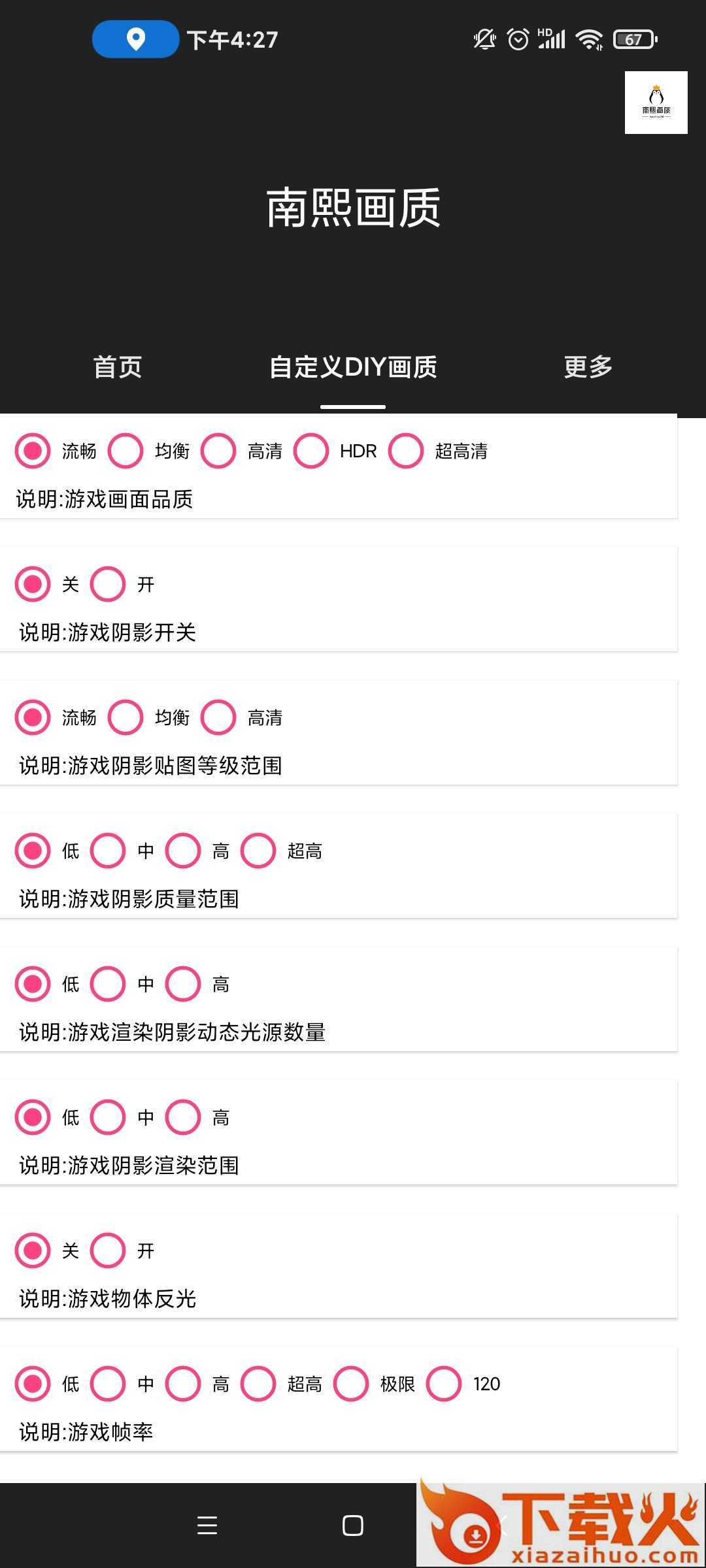Switch to the 首页 tab
Screen dimensions: 706x1568
coord(118,367)
